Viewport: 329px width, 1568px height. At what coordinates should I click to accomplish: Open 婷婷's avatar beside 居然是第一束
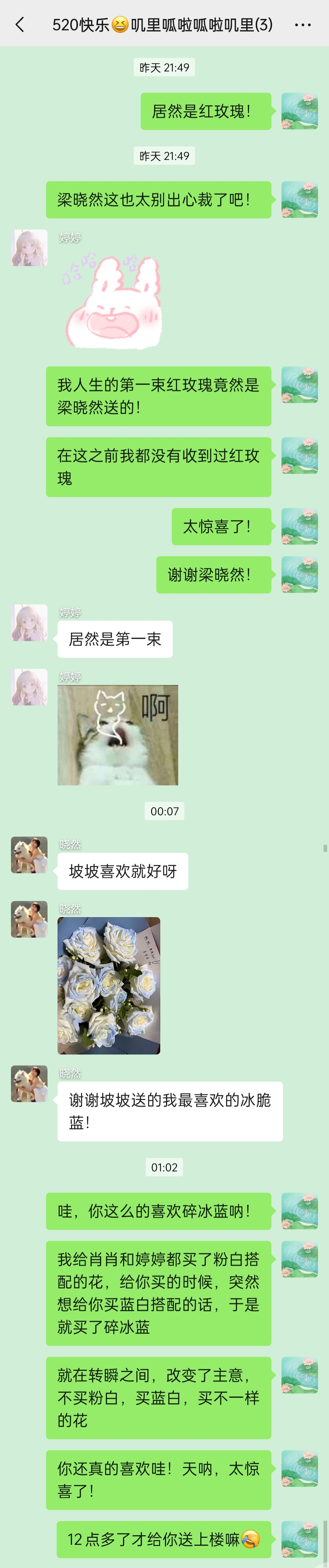click(x=29, y=622)
